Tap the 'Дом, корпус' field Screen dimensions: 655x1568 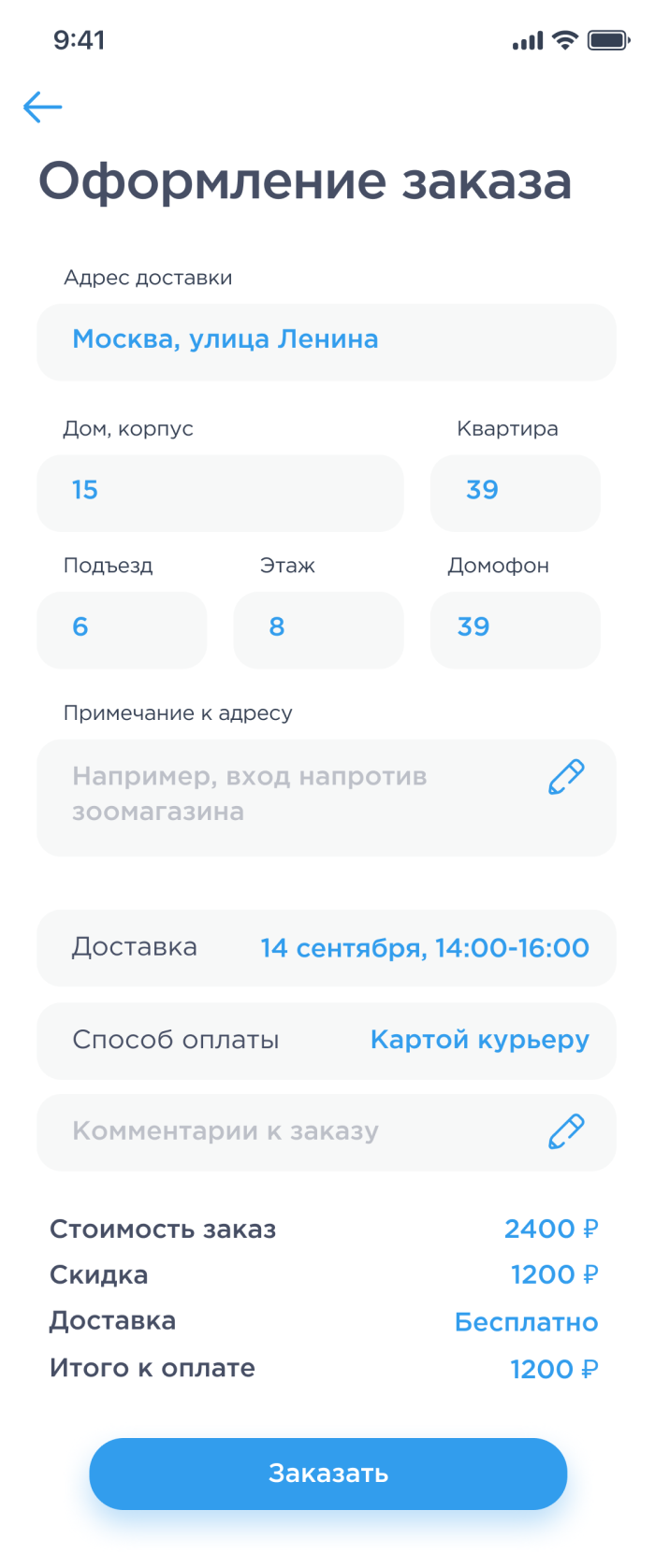[x=220, y=493]
